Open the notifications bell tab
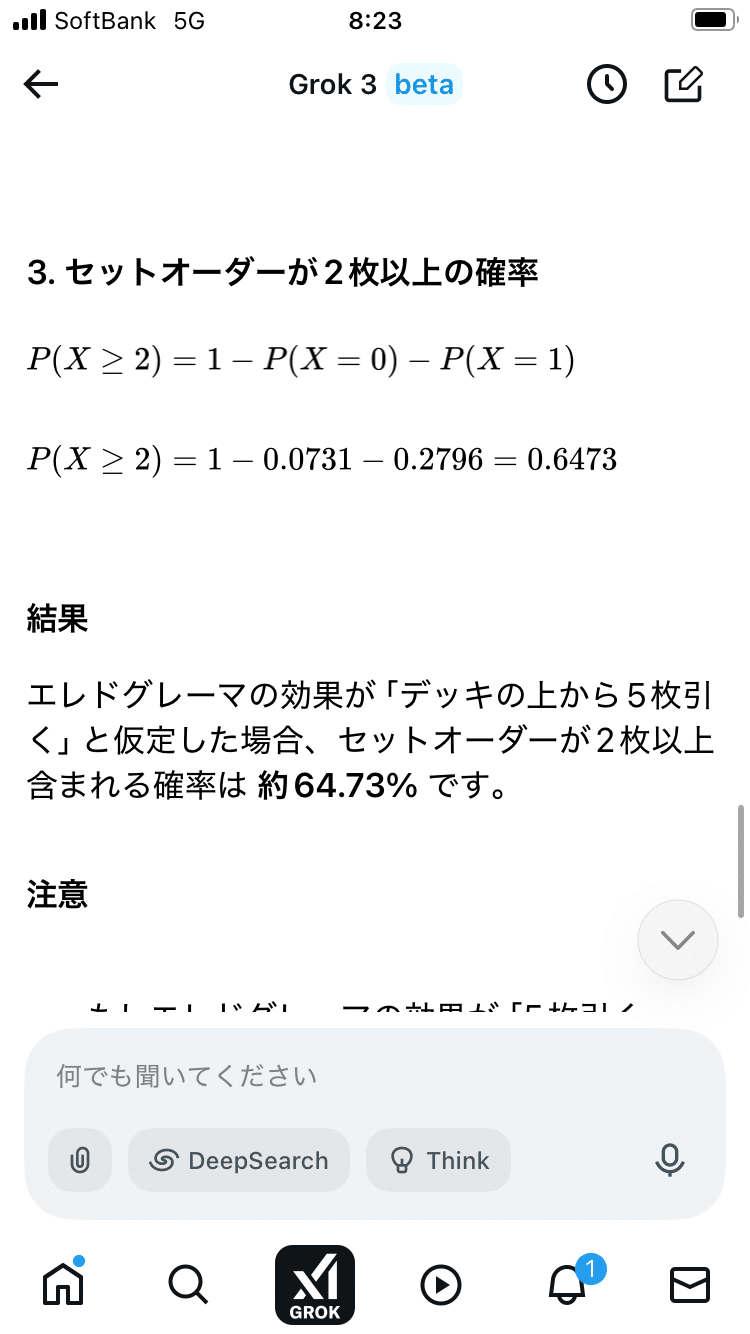The width and height of the screenshot is (750, 1334). pos(570,1282)
